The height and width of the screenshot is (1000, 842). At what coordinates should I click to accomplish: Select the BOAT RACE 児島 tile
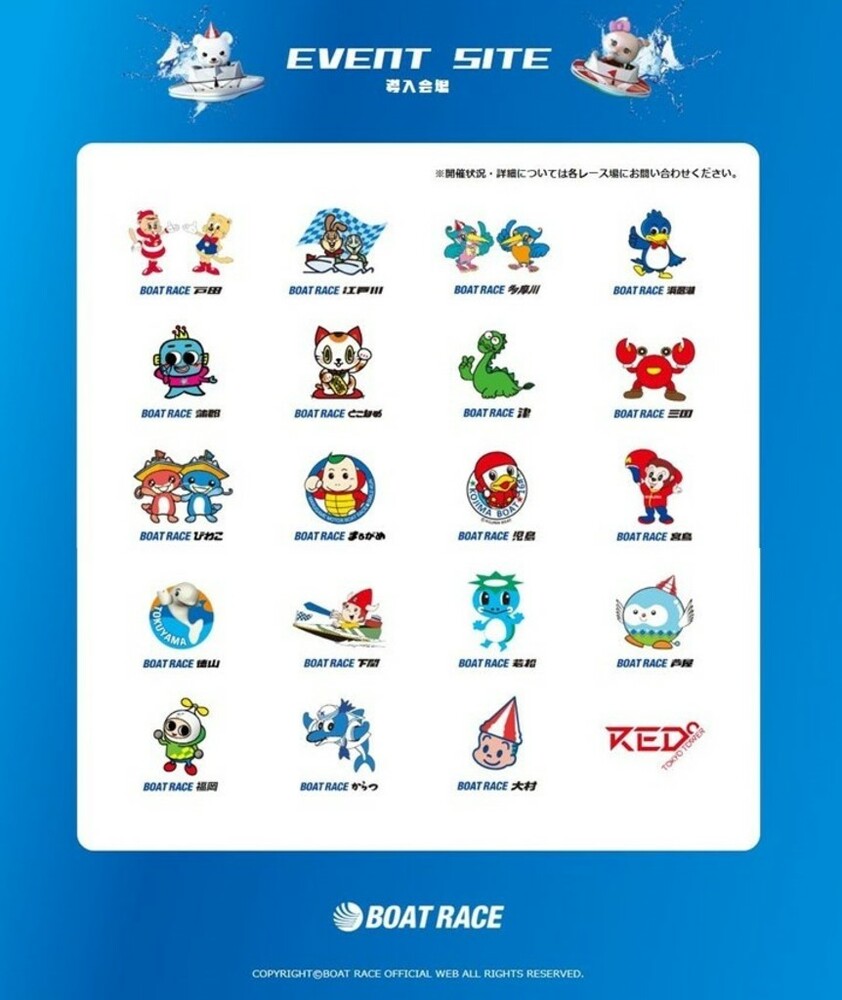[496, 495]
